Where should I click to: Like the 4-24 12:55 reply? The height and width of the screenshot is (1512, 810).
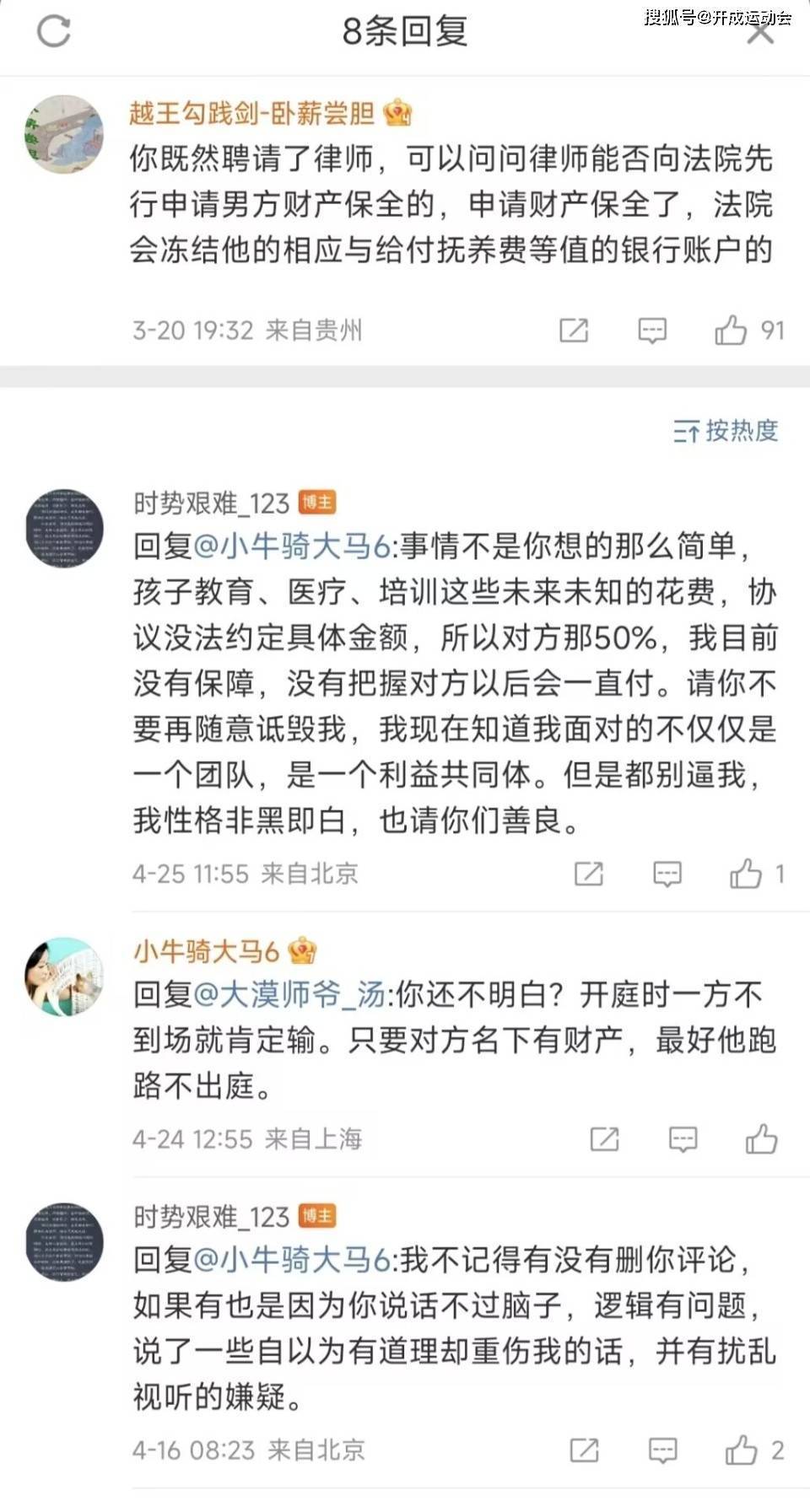[761, 1139]
